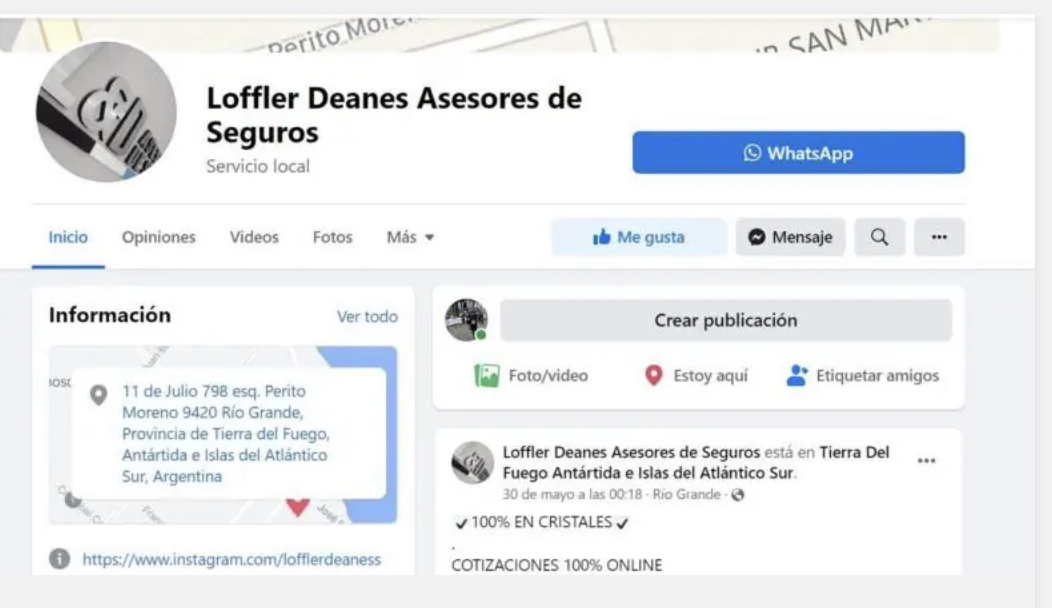
Task: Send a Mensaje to the page
Action: coord(790,237)
